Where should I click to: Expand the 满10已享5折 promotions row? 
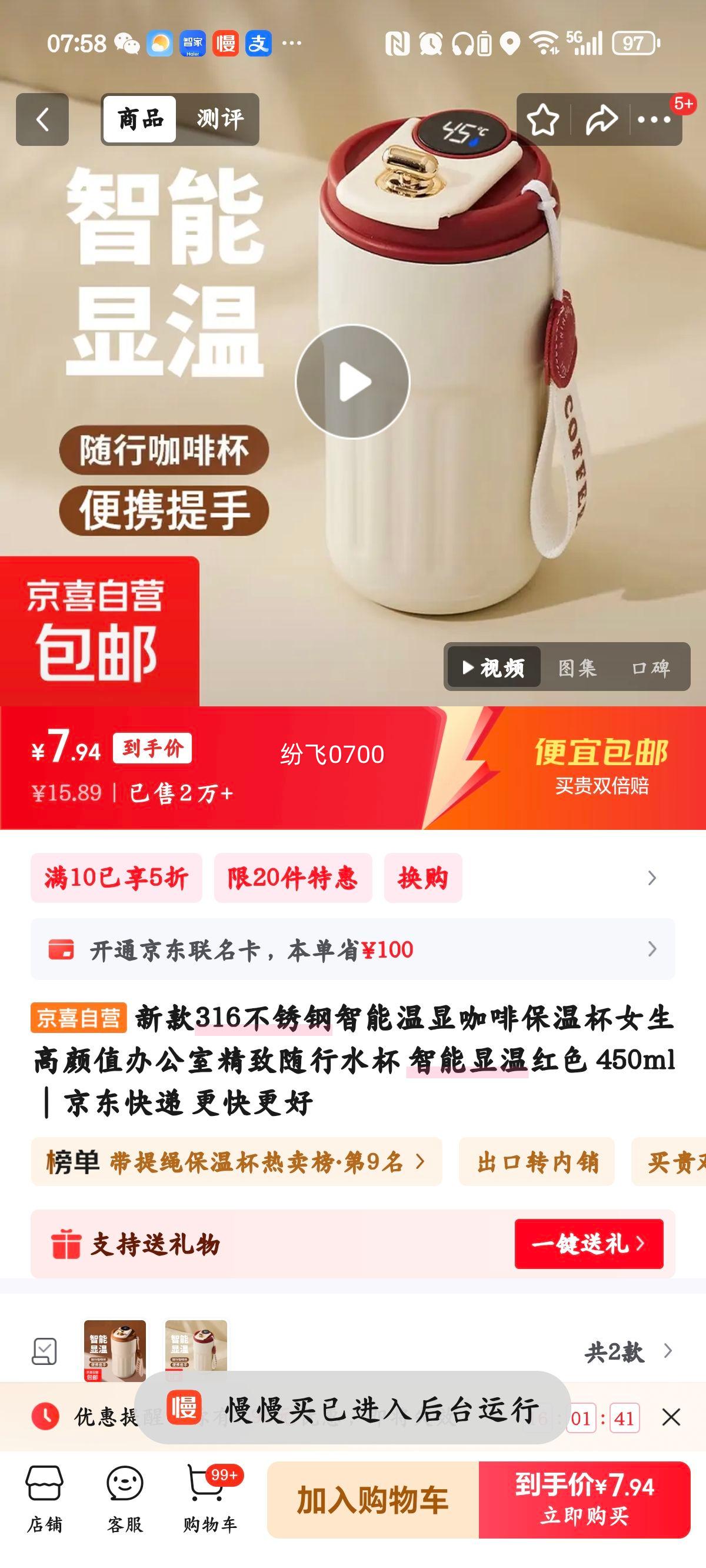pos(651,878)
